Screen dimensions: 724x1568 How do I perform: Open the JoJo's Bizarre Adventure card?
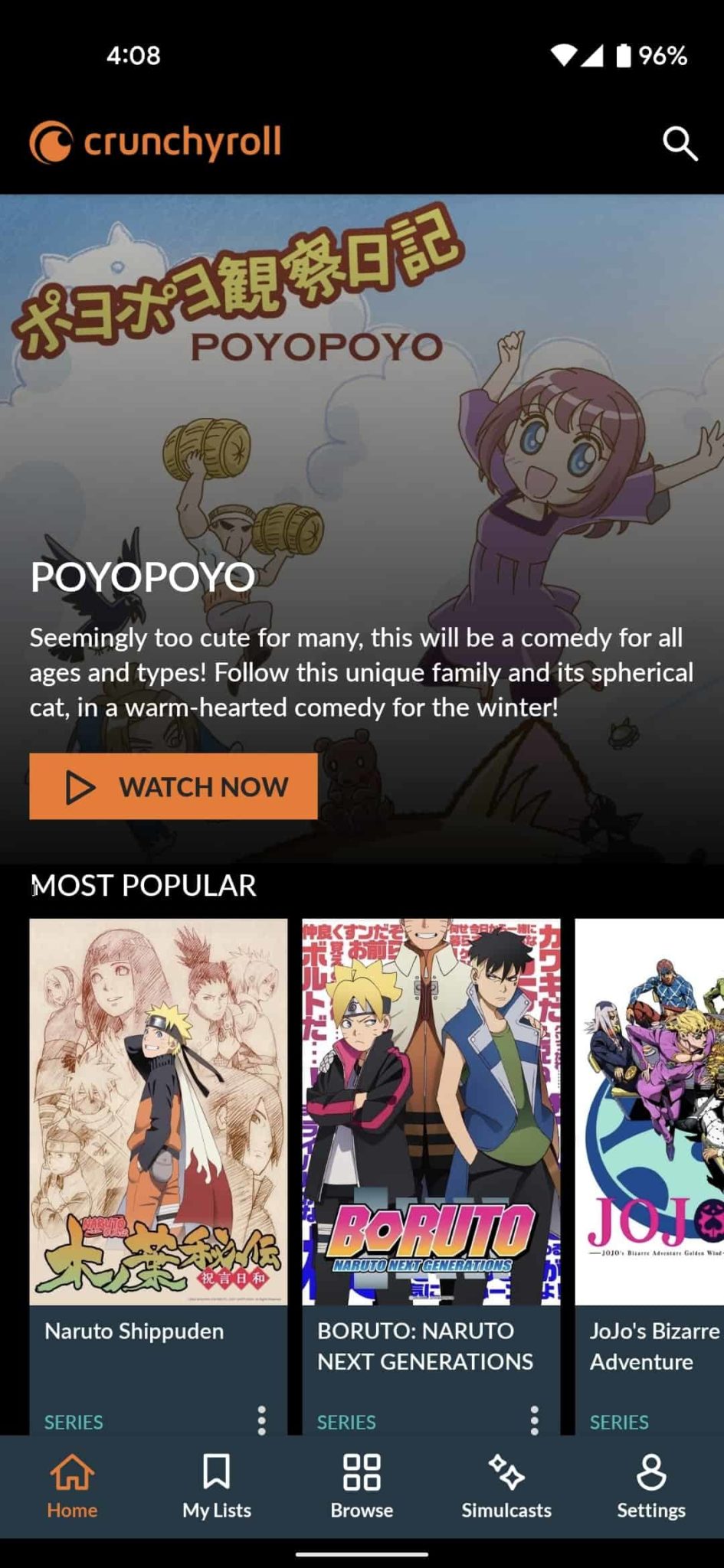pos(650,1177)
